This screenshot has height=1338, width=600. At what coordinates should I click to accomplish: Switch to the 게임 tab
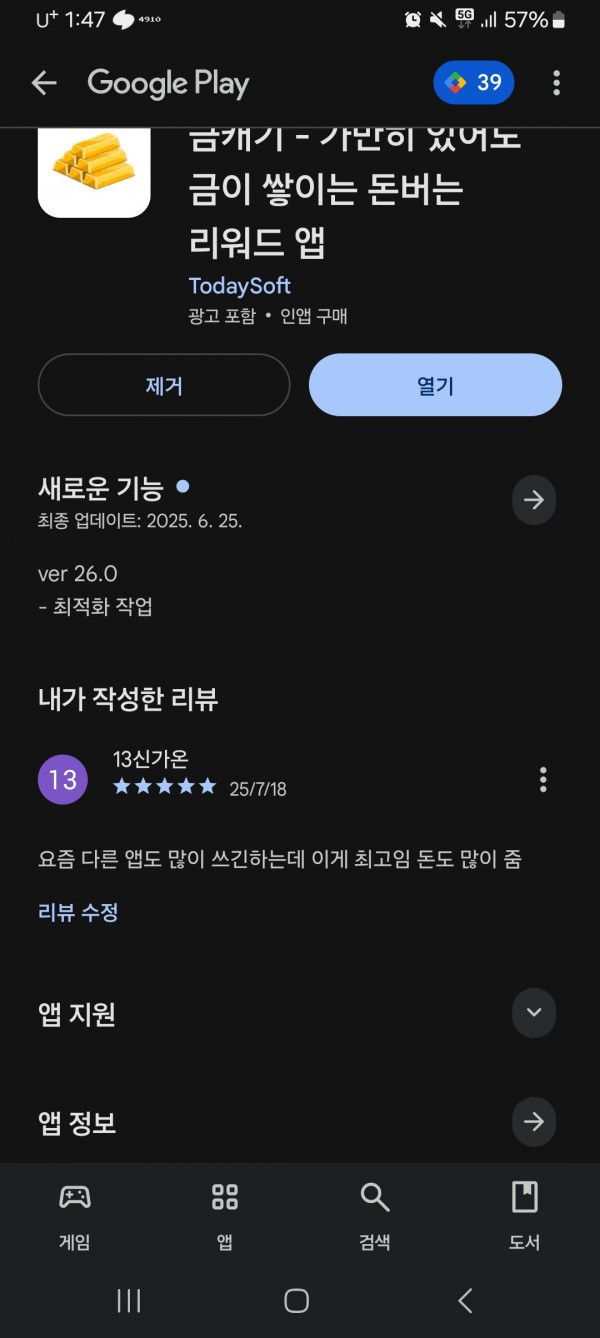pos(75,1215)
